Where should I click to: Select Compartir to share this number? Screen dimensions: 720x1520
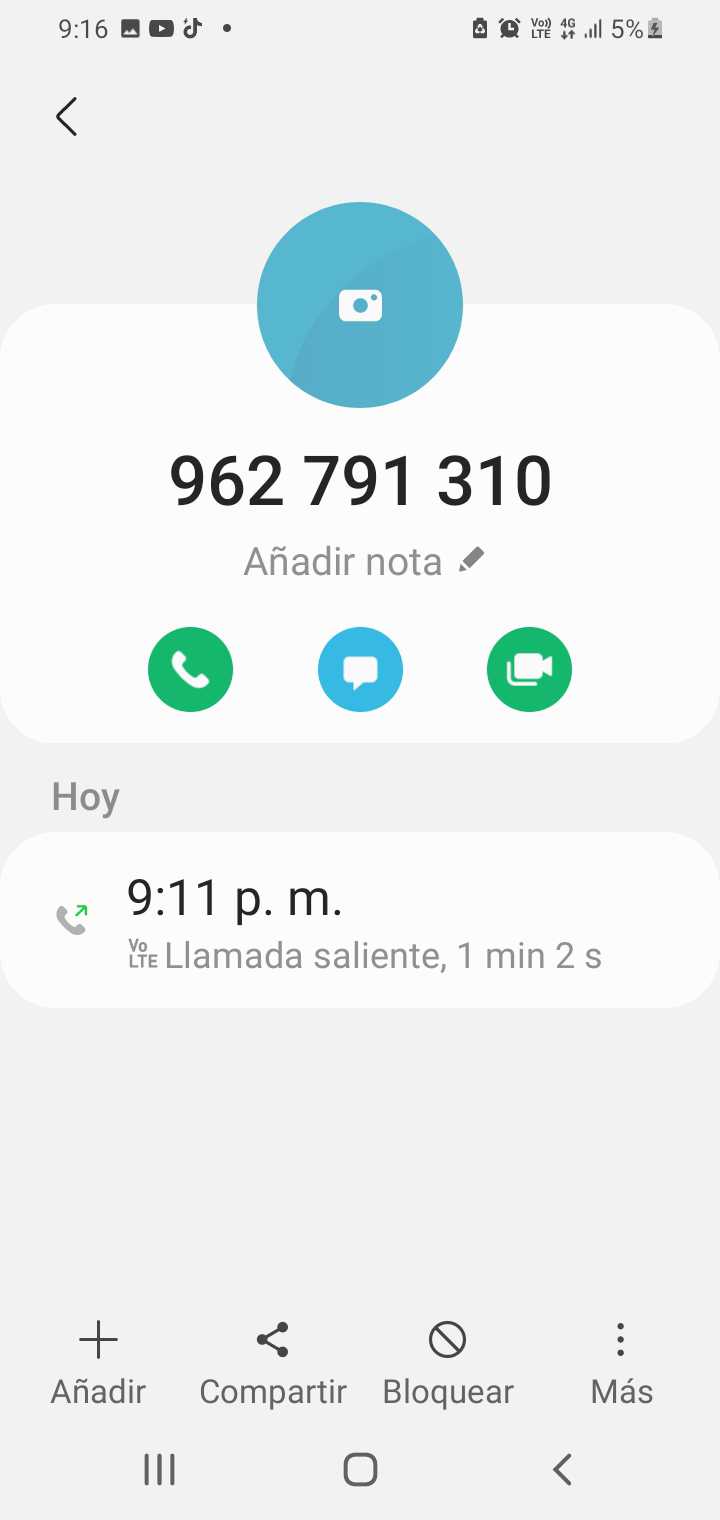coord(272,1362)
